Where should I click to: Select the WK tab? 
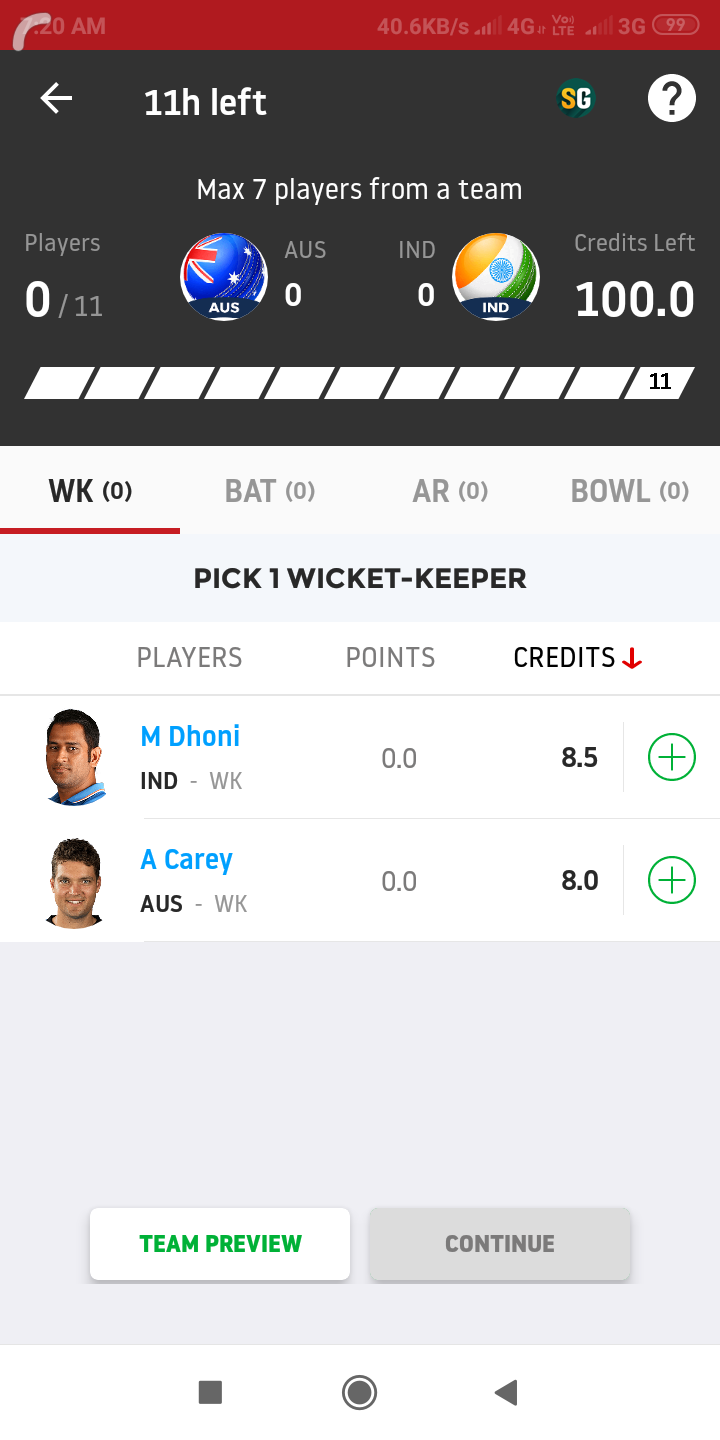(90, 491)
